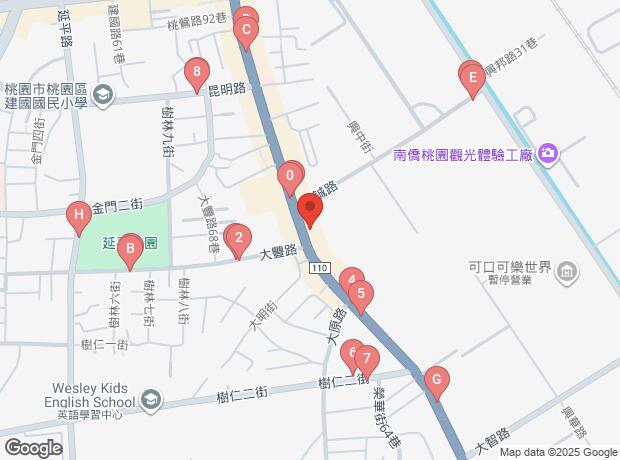Tap map marker 6

[352, 353]
